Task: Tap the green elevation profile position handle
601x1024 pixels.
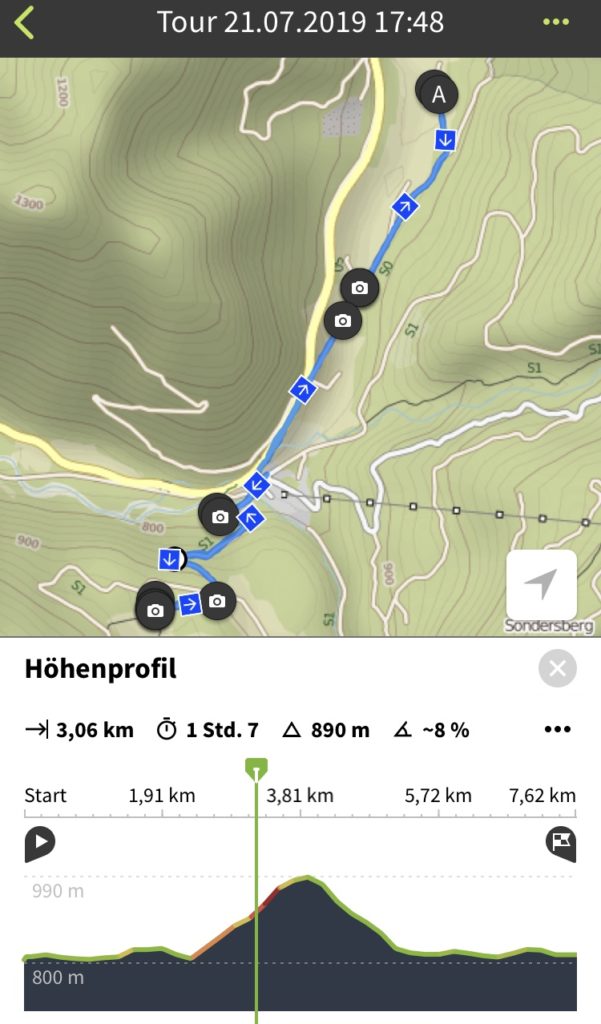Action: 256,768
